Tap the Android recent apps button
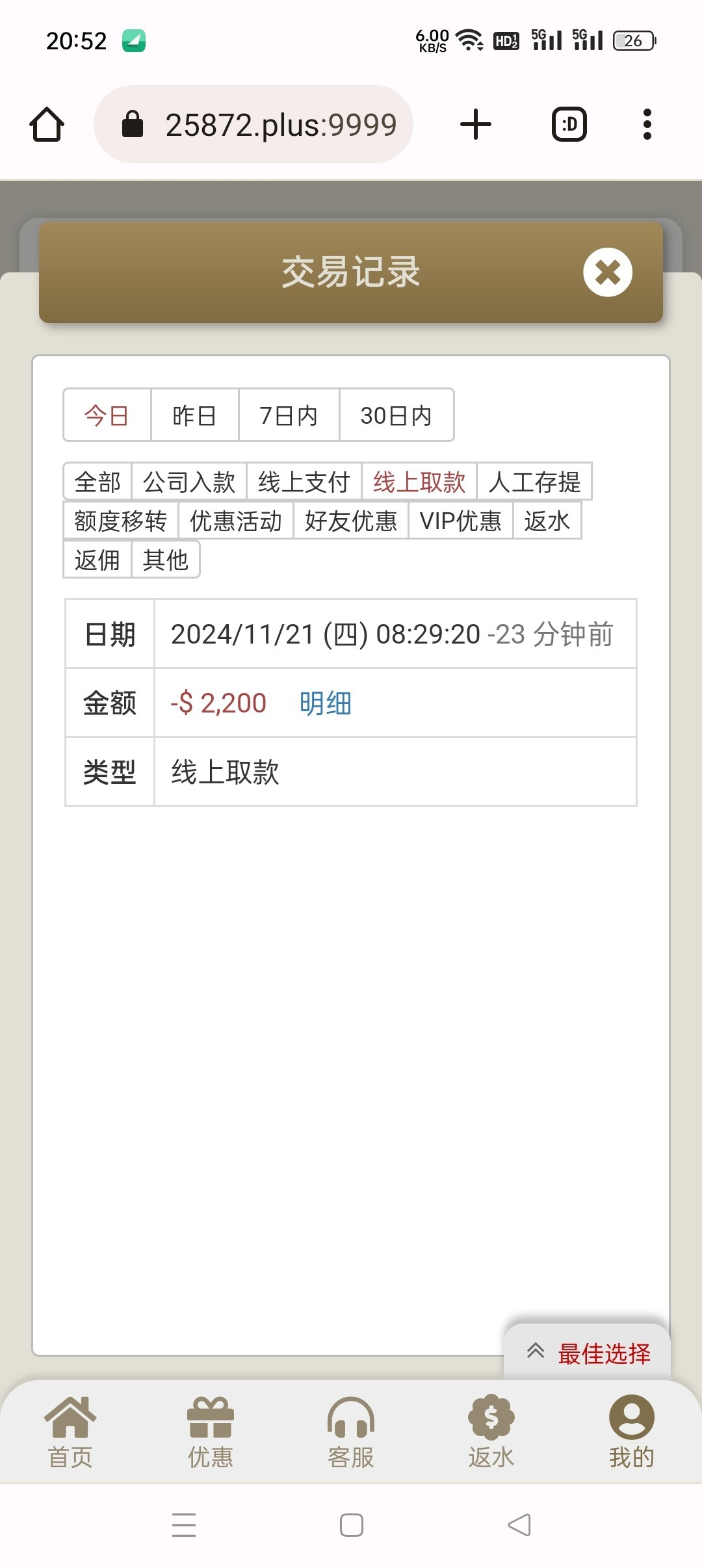This screenshot has height=1568, width=702. pyautogui.click(x=184, y=1526)
